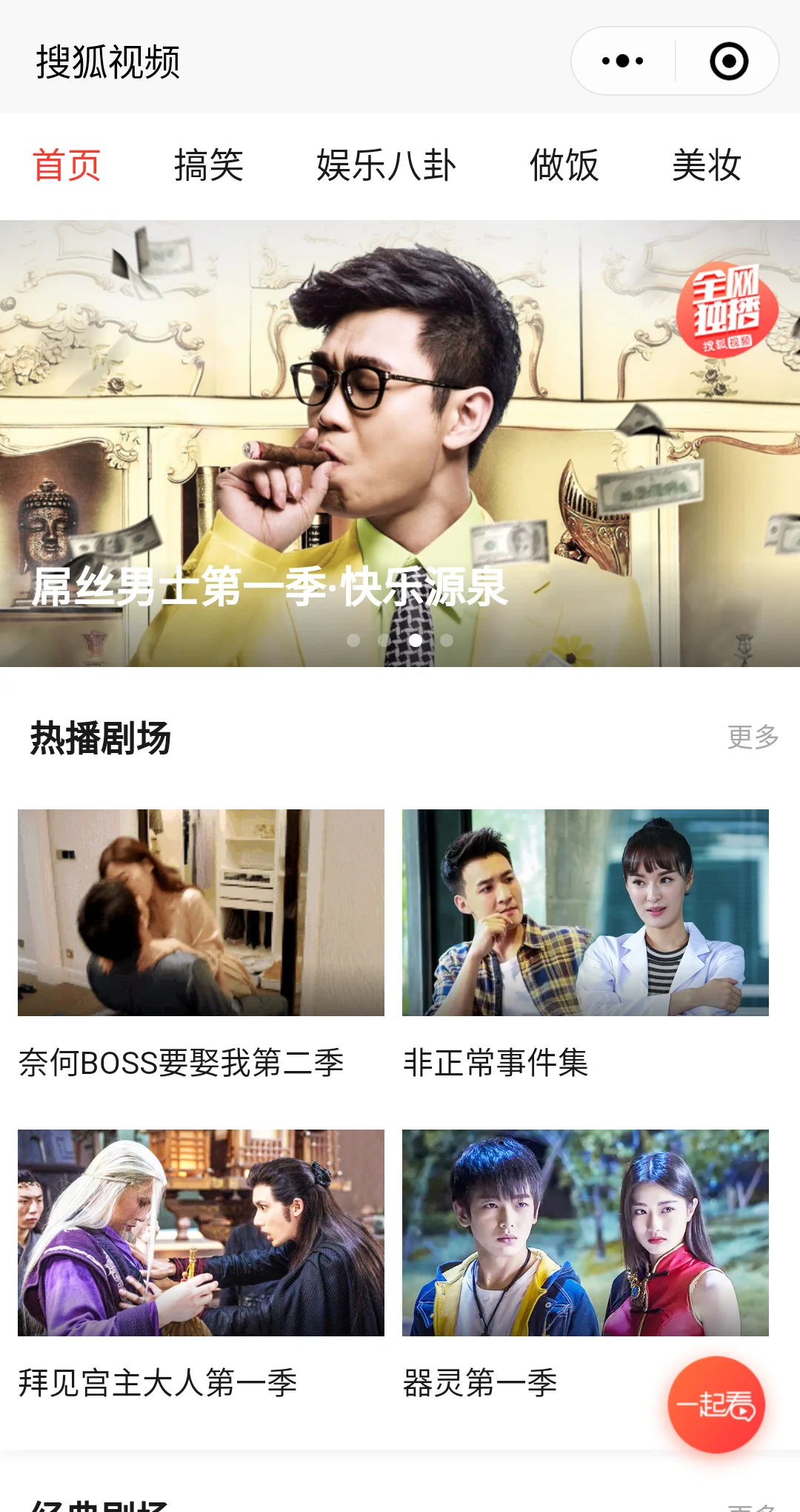Open the 屌丝男士第一季 banner
Screen dimensions: 800x1512
click(x=400, y=443)
